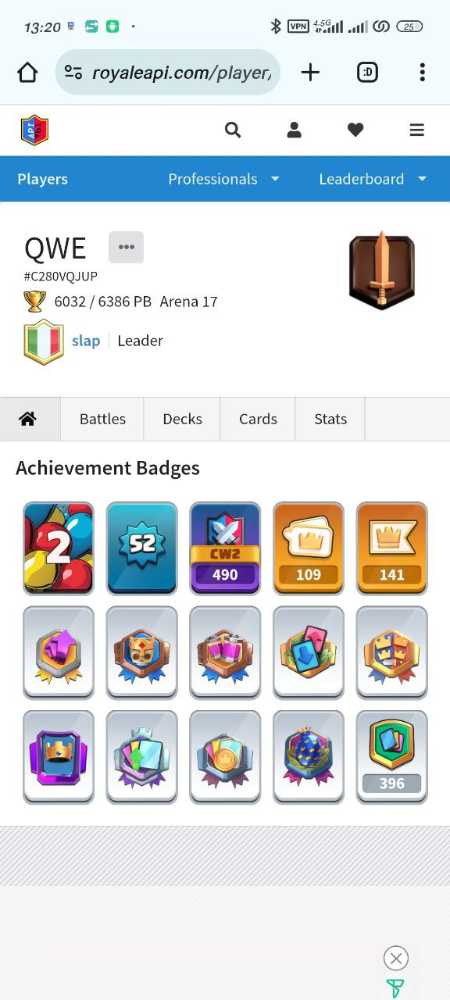The width and height of the screenshot is (450, 1000).
Task: Open the slap clan link
Action: 85,341
